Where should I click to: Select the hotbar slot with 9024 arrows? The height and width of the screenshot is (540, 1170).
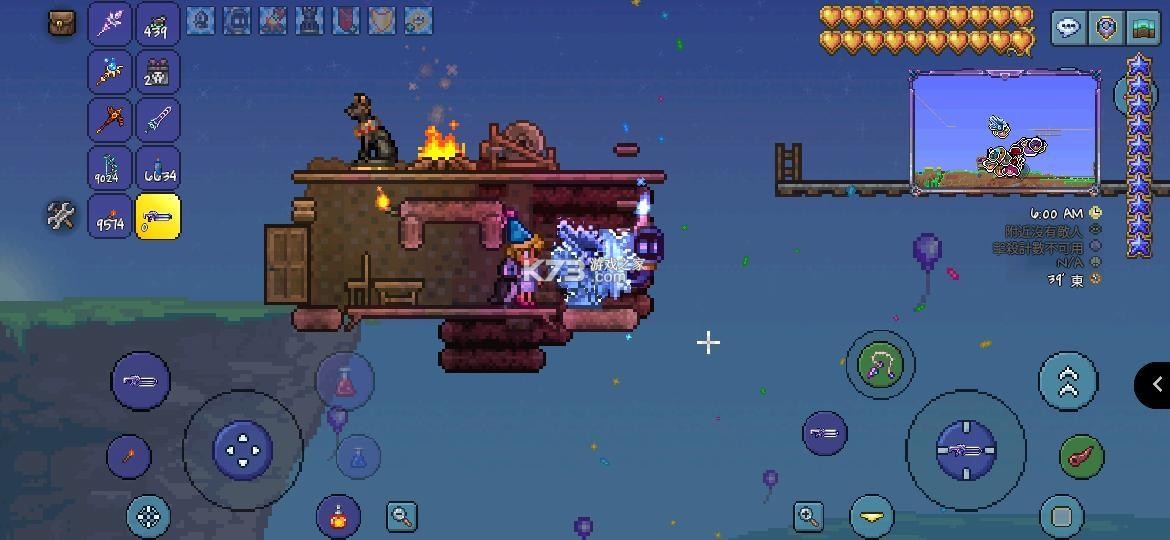109,168
